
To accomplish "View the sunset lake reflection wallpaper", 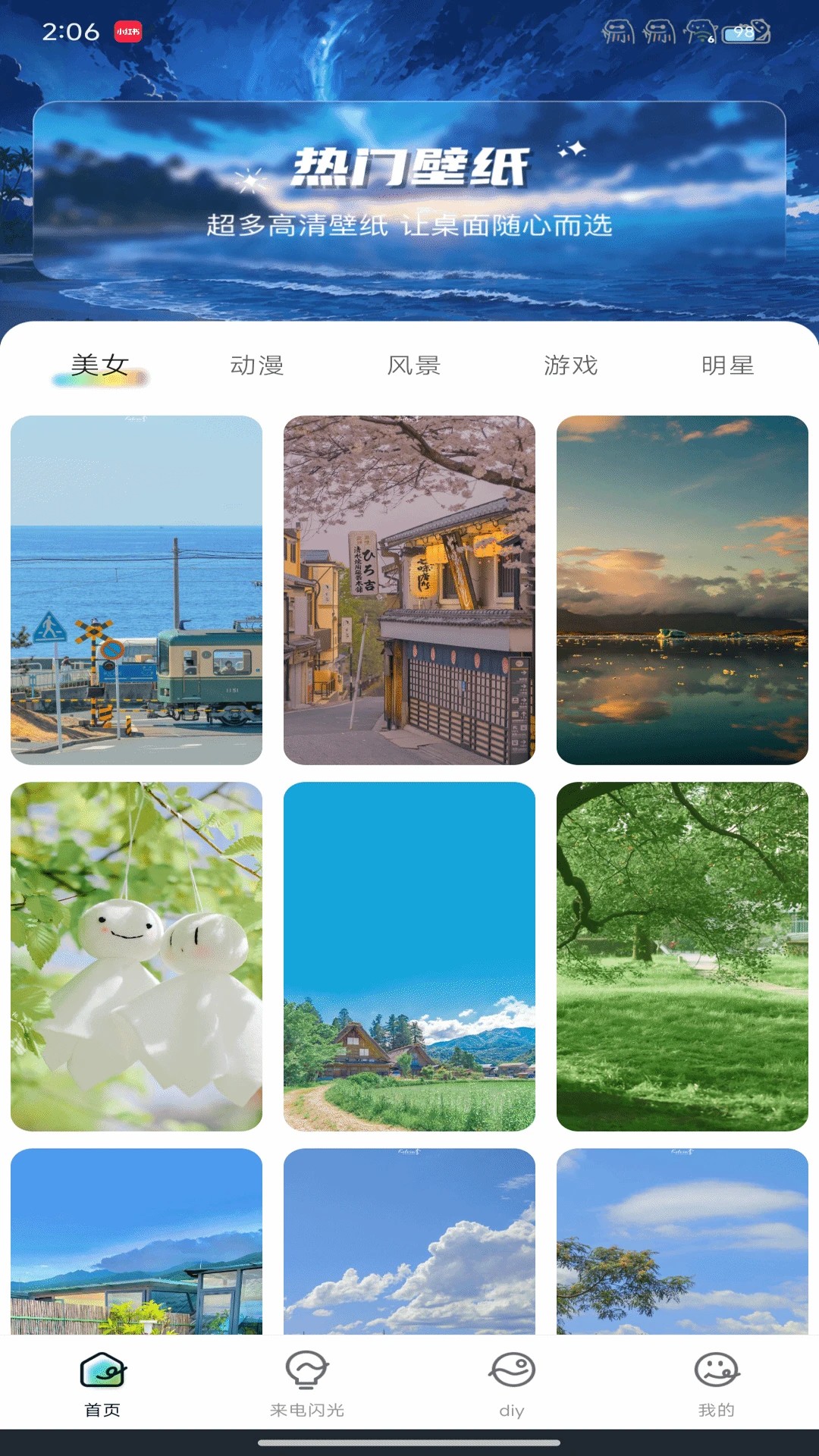I will [x=682, y=590].
